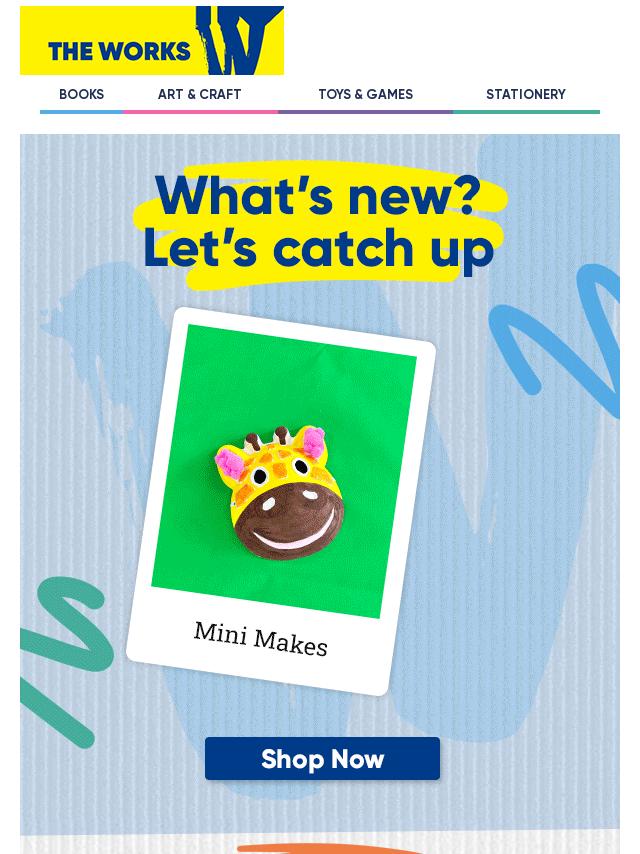640x854 pixels.
Task: Go to Art & Craft section
Action: pyautogui.click(x=199, y=95)
